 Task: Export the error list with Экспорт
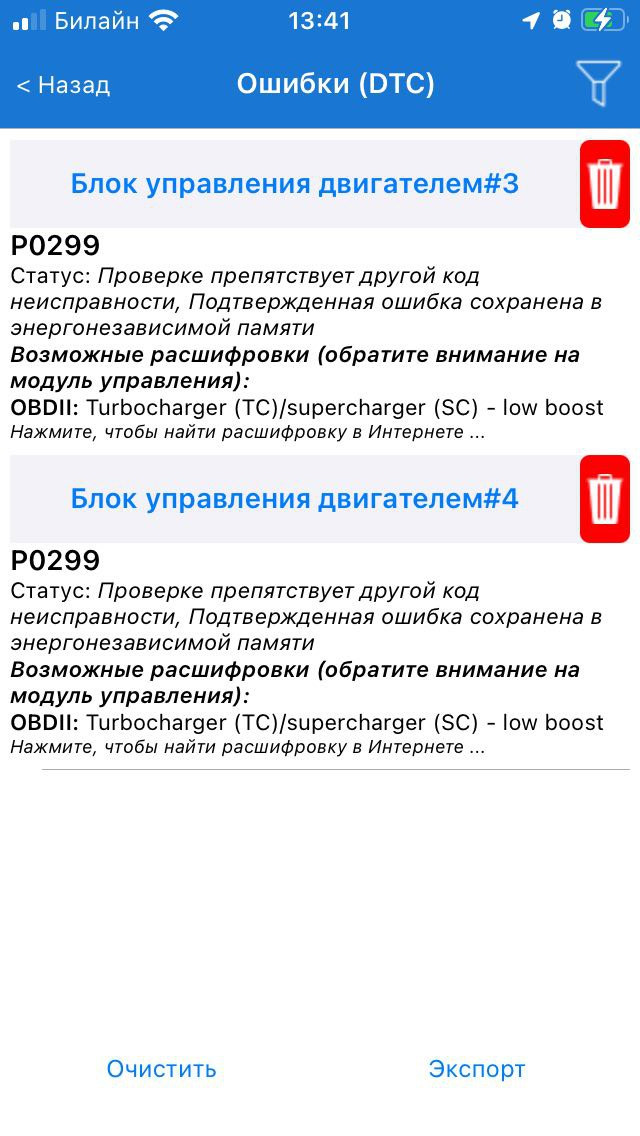point(476,1069)
